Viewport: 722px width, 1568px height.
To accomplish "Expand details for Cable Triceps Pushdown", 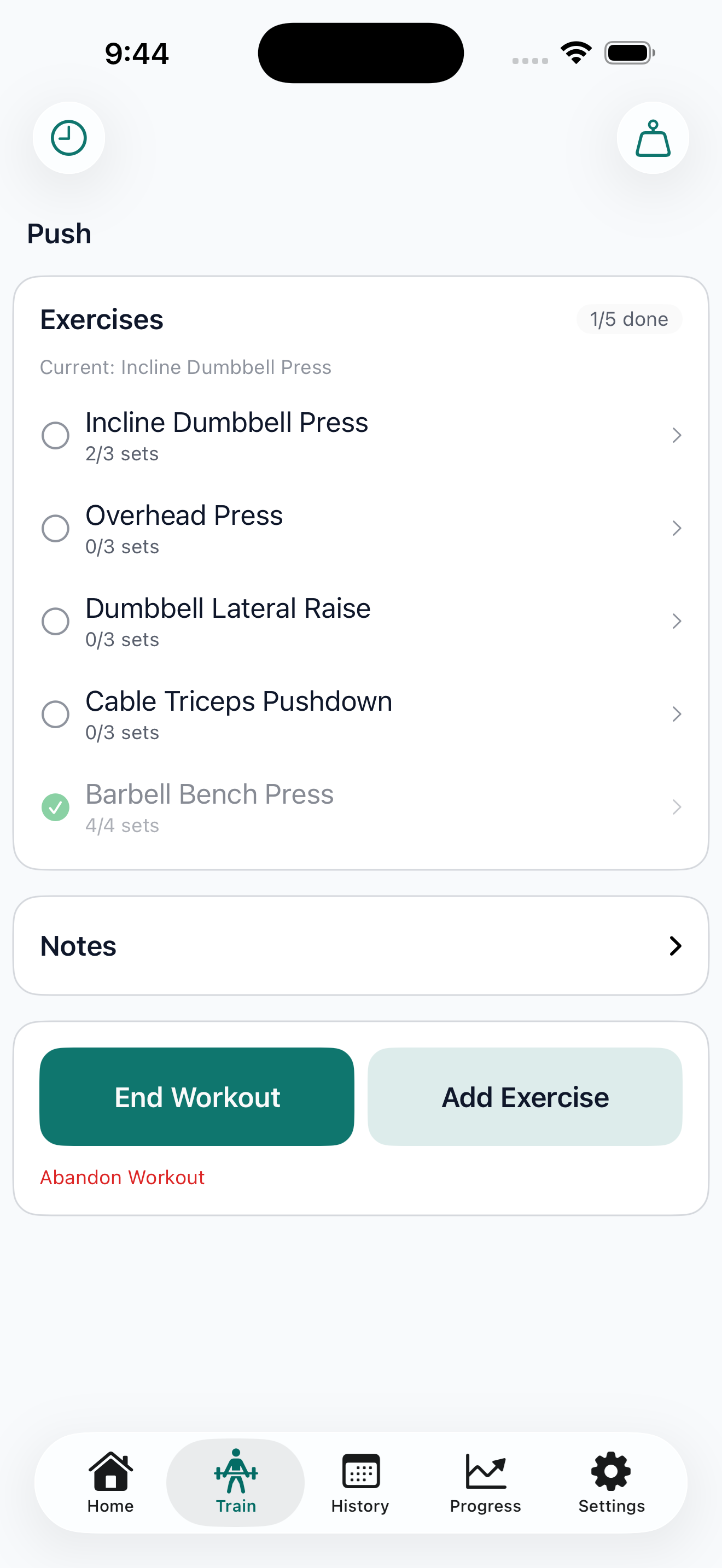I will click(x=677, y=714).
